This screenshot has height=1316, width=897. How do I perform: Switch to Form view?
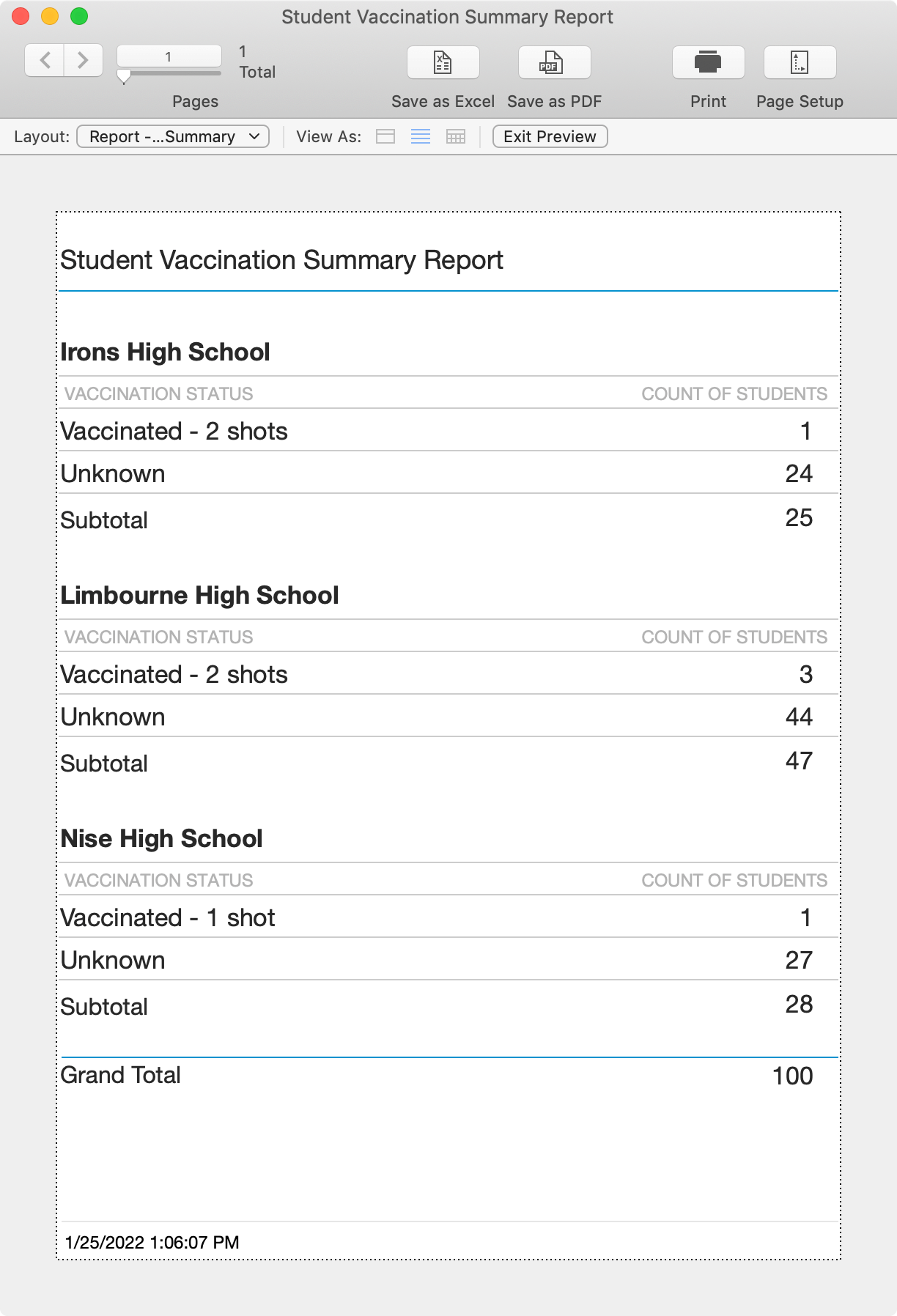click(x=386, y=136)
